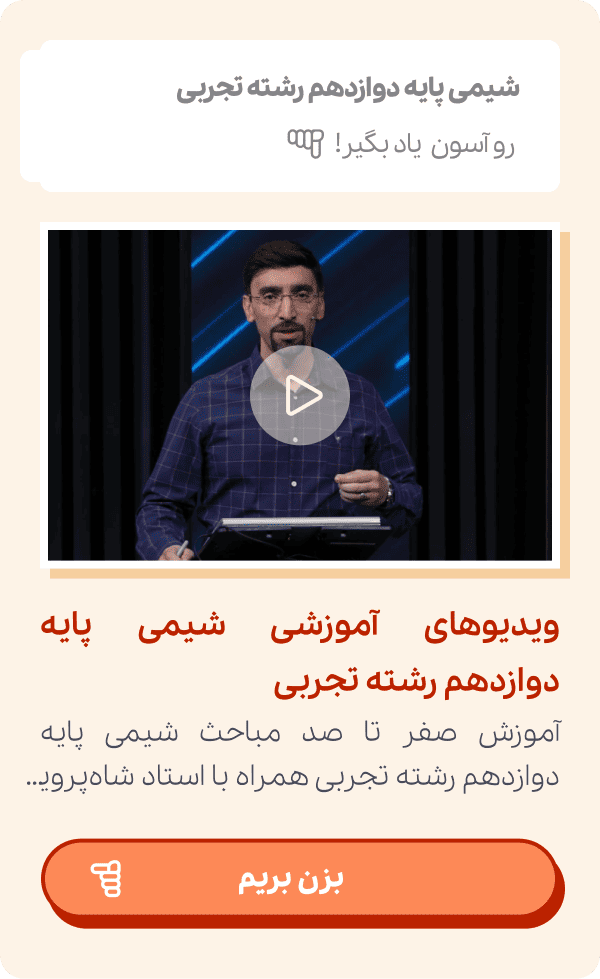Screen dimensions: 600x979
Task: Play the chemistry lesson video
Action: point(300,396)
